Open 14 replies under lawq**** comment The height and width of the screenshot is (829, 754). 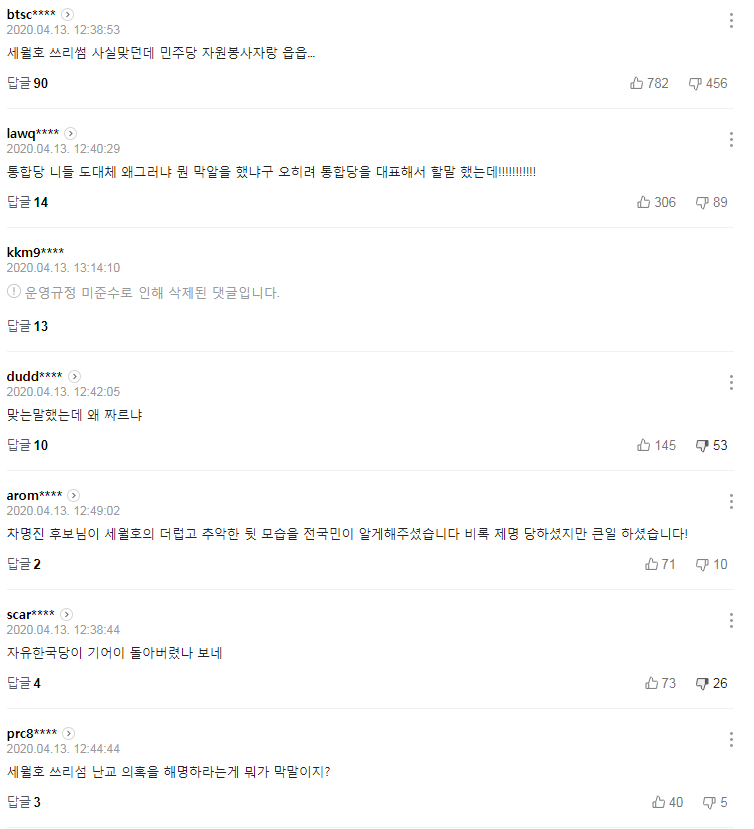[x=27, y=202]
